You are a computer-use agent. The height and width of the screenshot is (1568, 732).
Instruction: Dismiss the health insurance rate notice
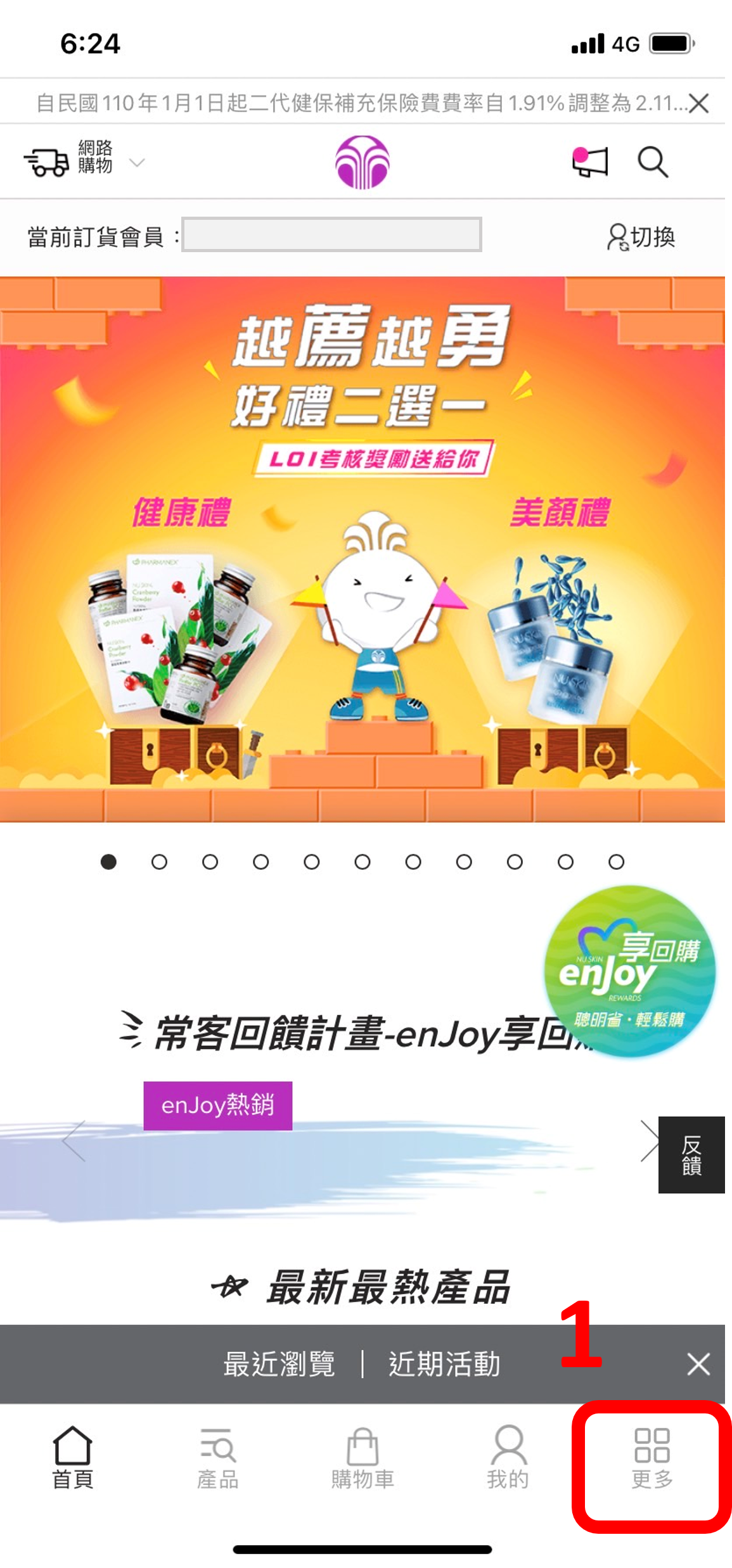pos(698,103)
